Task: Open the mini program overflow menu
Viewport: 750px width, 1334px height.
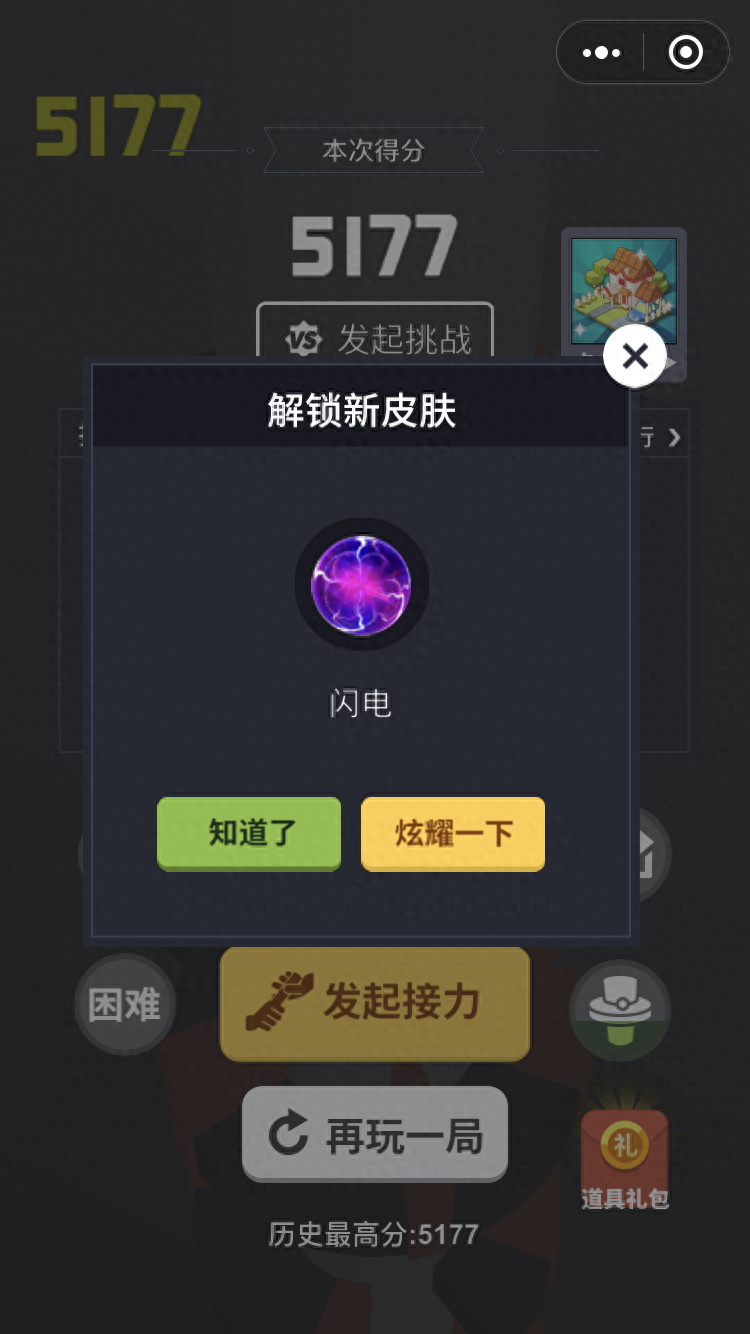Action: tap(601, 53)
